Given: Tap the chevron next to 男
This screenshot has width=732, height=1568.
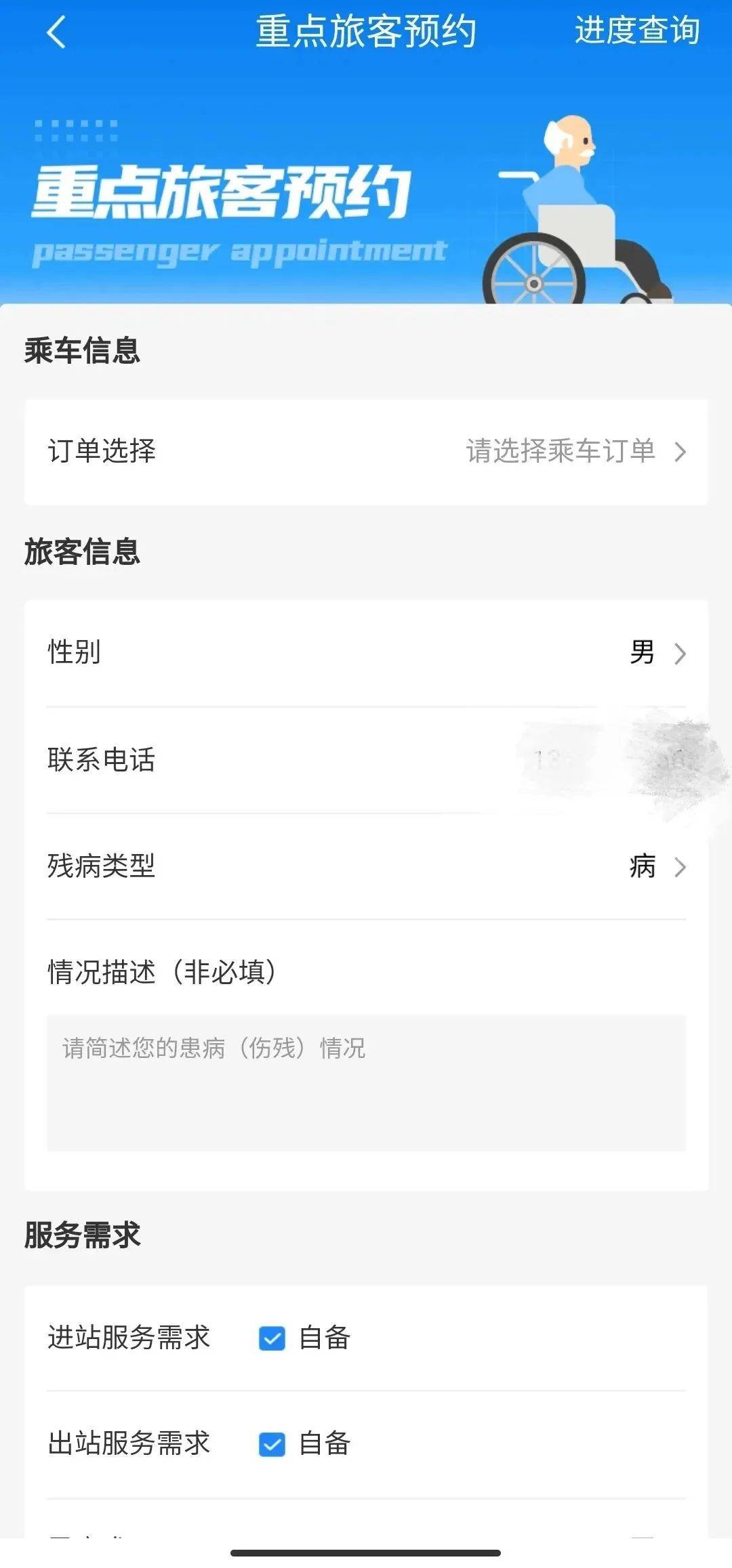Looking at the screenshot, I should (680, 652).
